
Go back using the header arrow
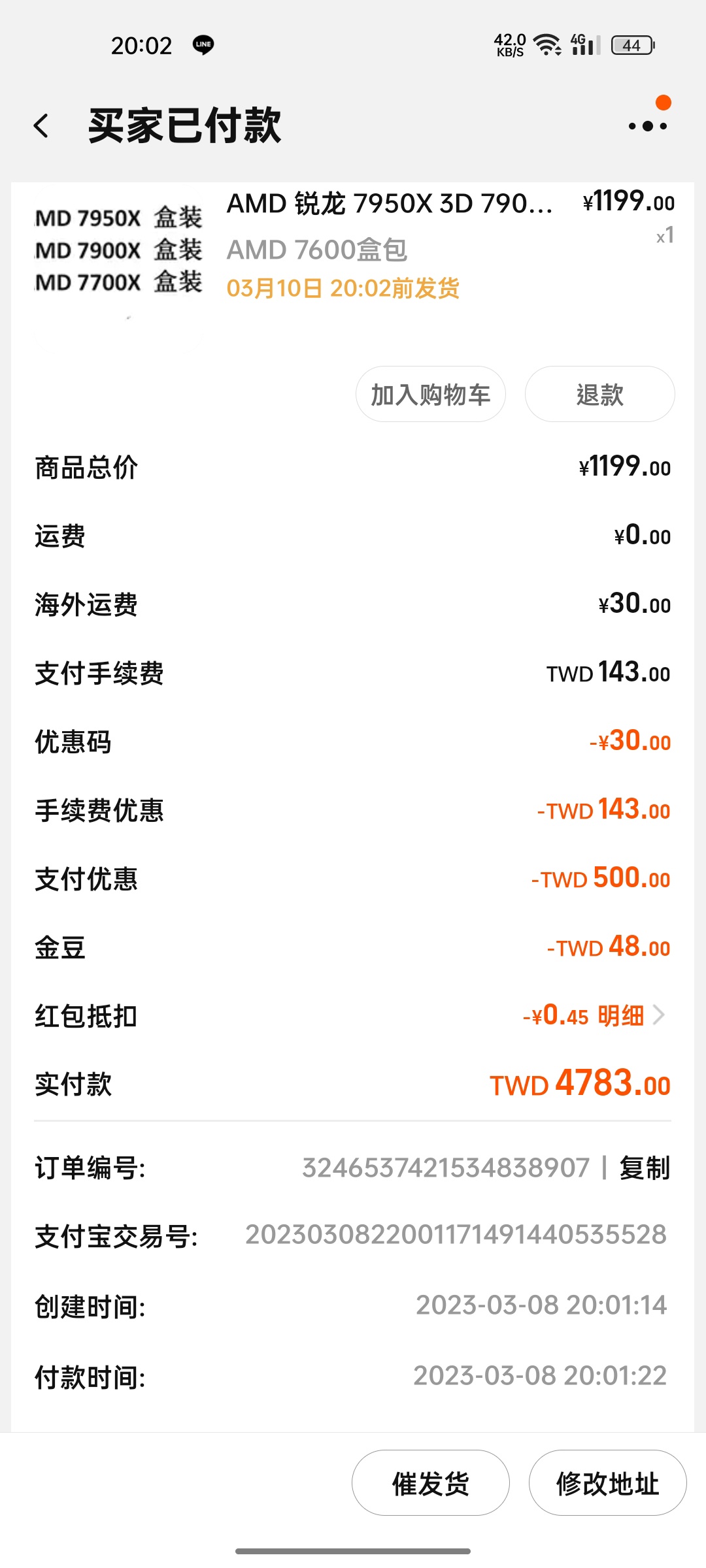[x=41, y=125]
